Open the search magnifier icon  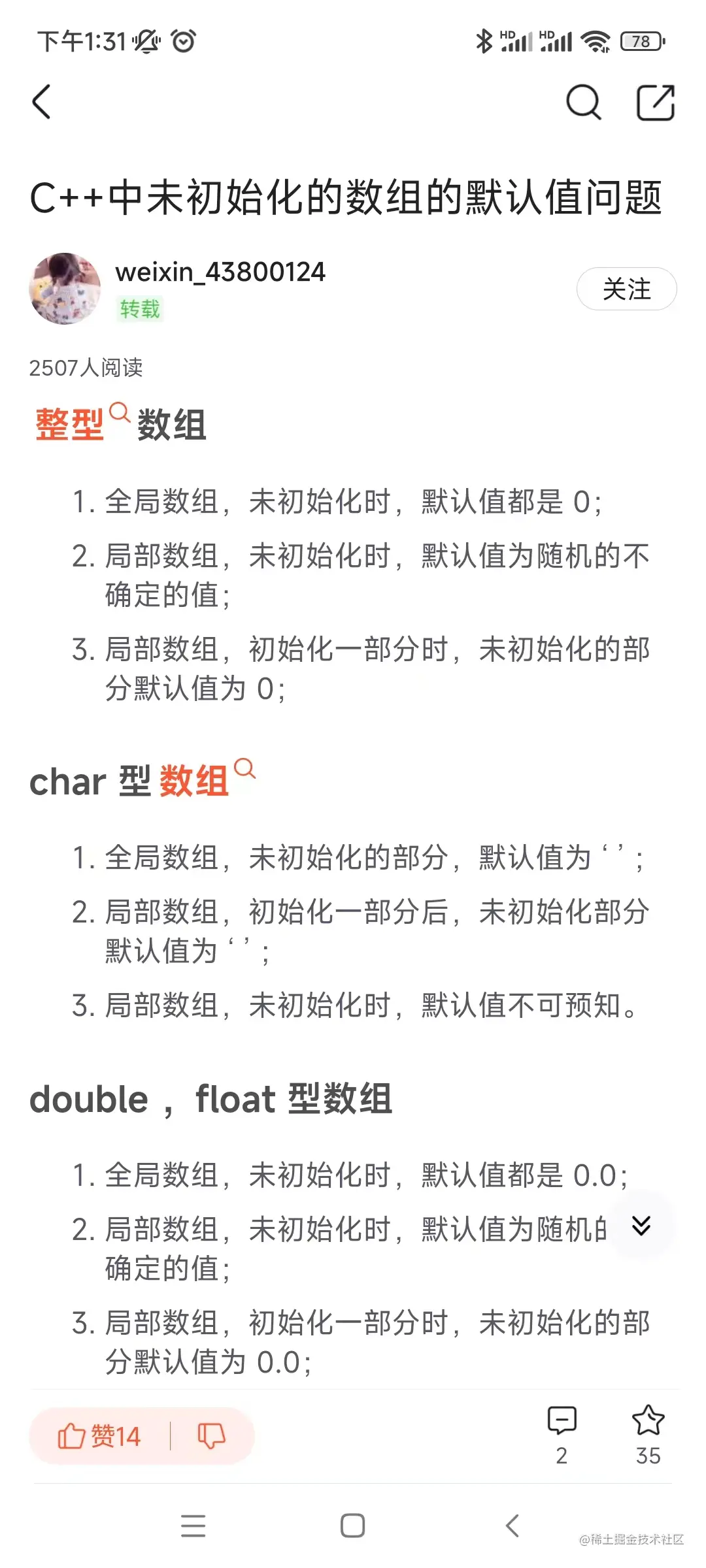point(582,103)
